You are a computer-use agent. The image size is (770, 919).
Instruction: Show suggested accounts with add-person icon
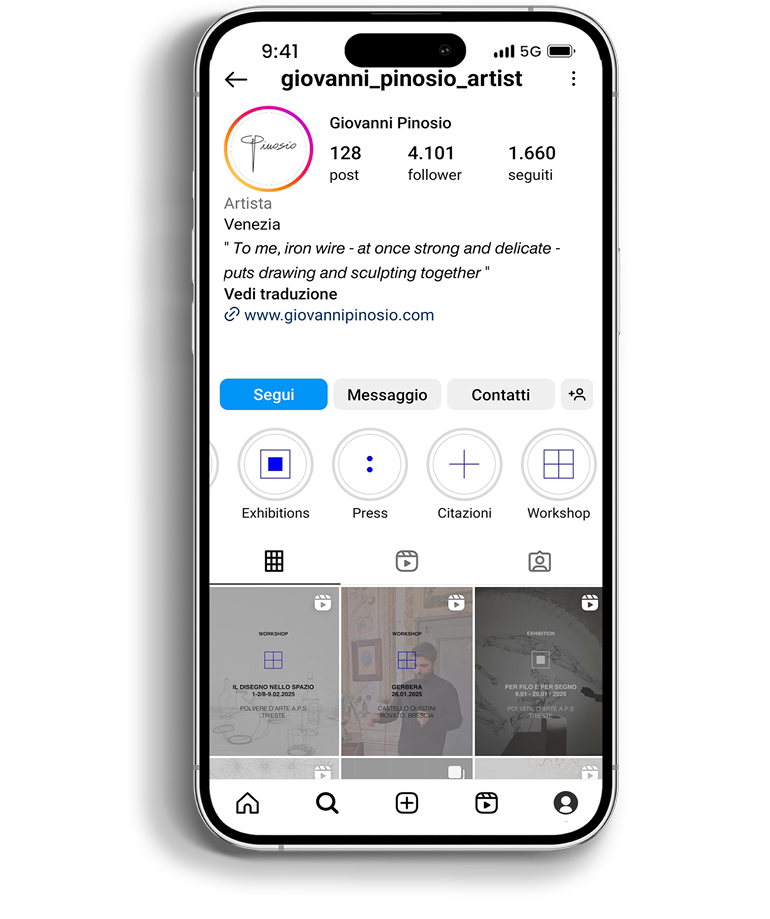[577, 395]
